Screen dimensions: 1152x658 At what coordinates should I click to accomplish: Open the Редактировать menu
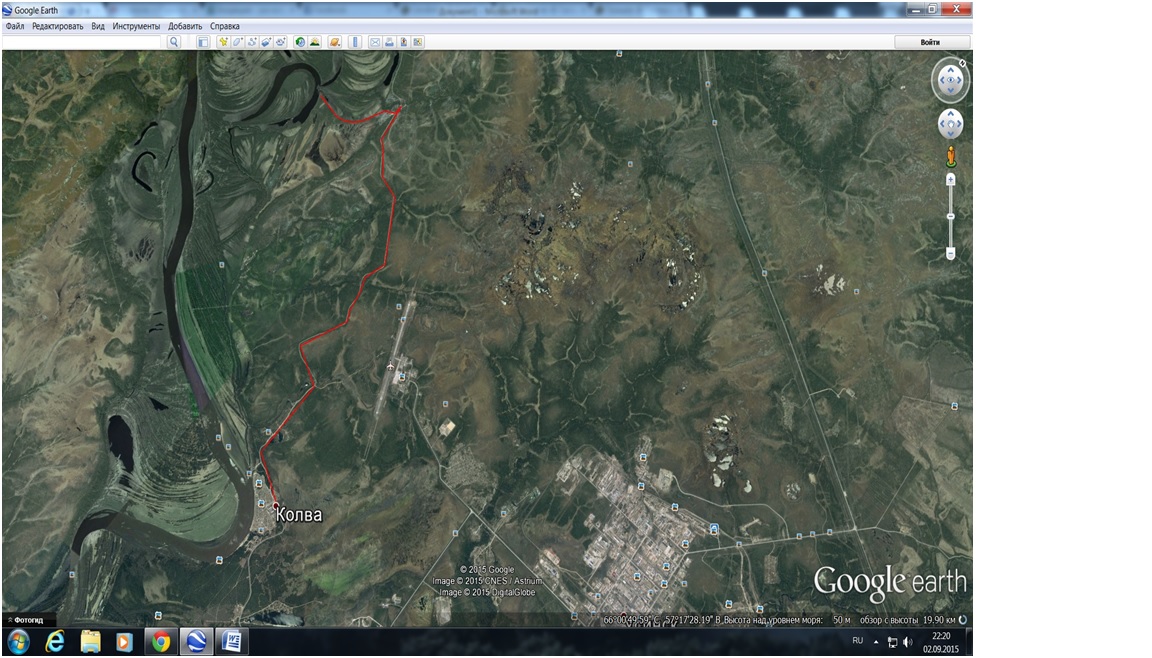(57, 26)
